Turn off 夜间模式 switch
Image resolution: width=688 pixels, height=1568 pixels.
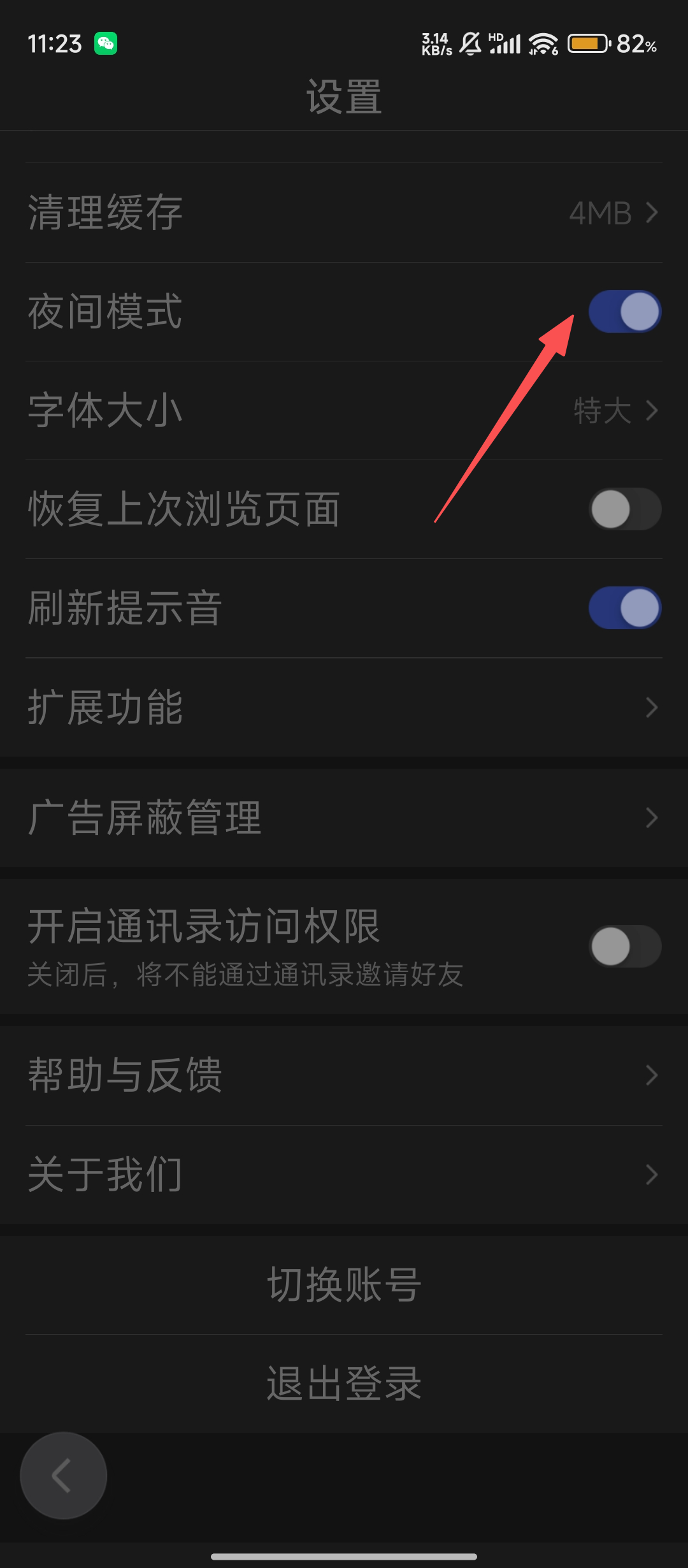[x=624, y=312]
